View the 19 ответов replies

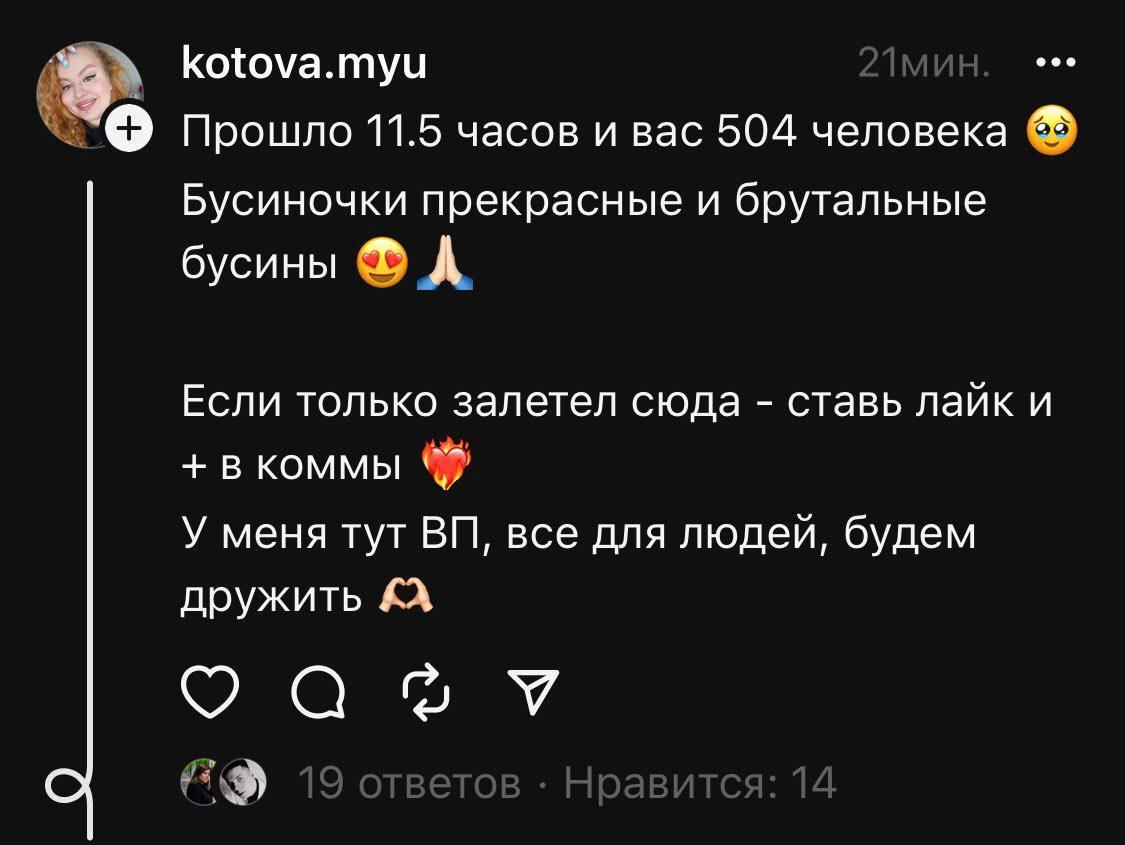click(409, 783)
